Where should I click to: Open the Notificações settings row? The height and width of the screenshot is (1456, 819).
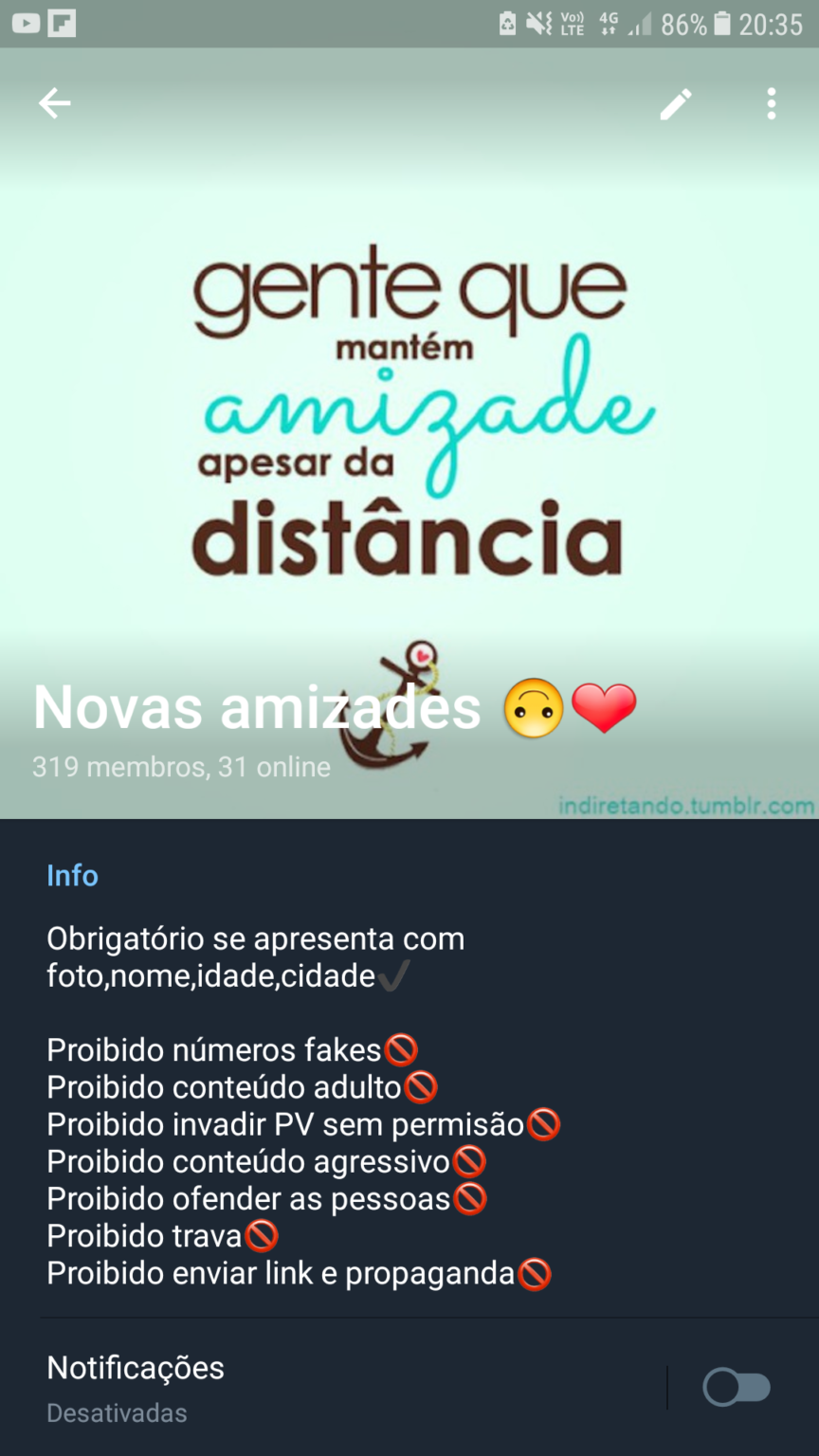coord(351,1388)
